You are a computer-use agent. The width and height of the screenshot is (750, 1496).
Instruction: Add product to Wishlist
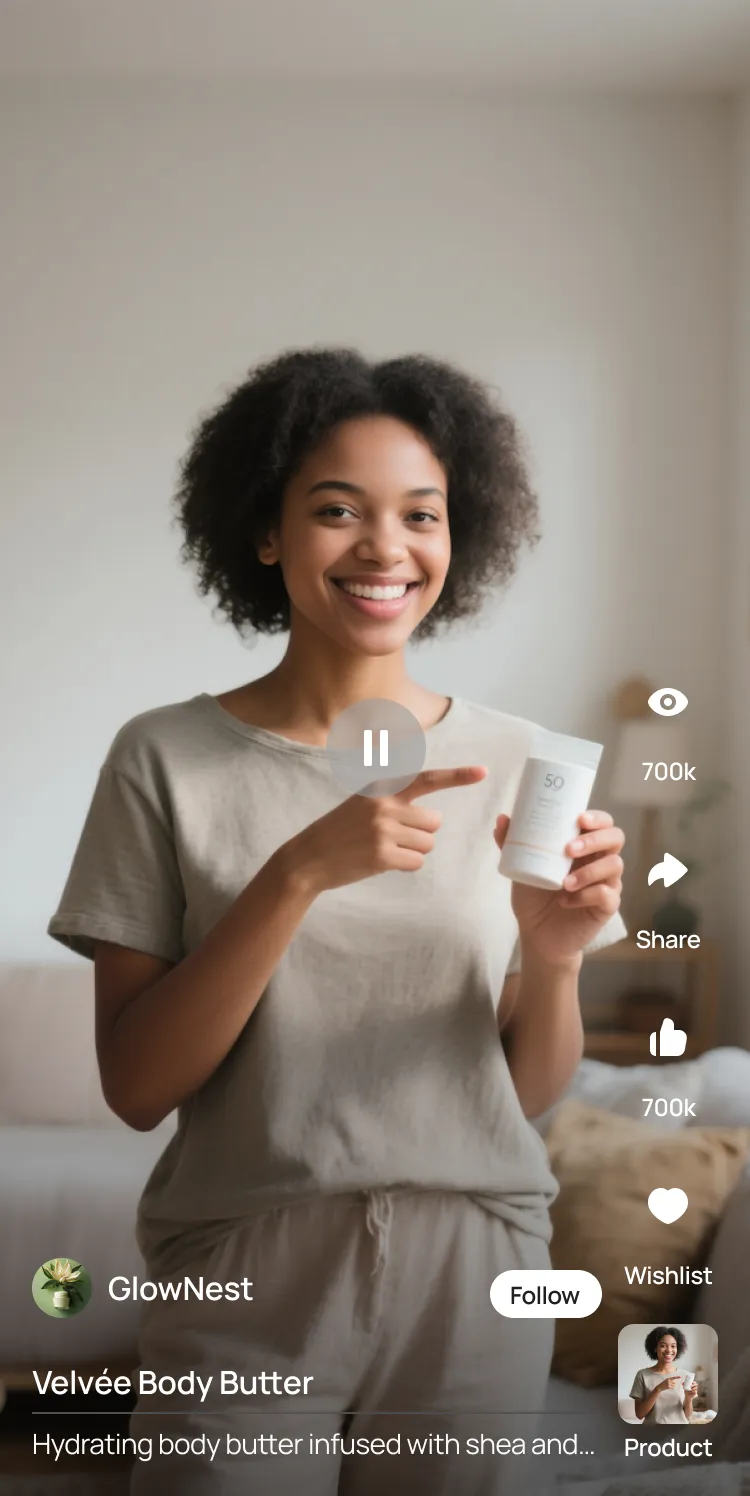coord(667,1207)
